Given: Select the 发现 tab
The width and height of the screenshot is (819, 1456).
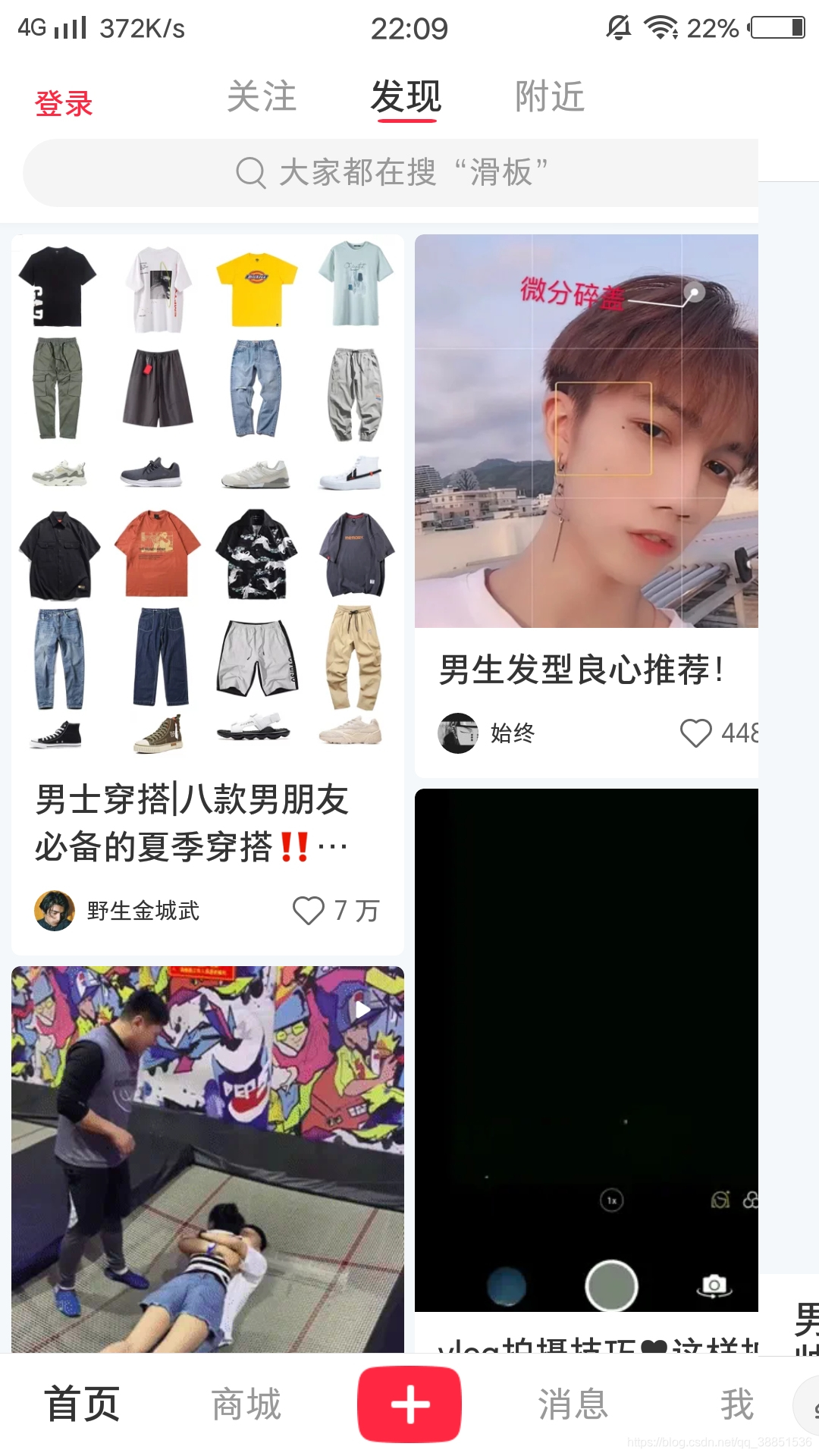Looking at the screenshot, I should [x=406, y=97].
